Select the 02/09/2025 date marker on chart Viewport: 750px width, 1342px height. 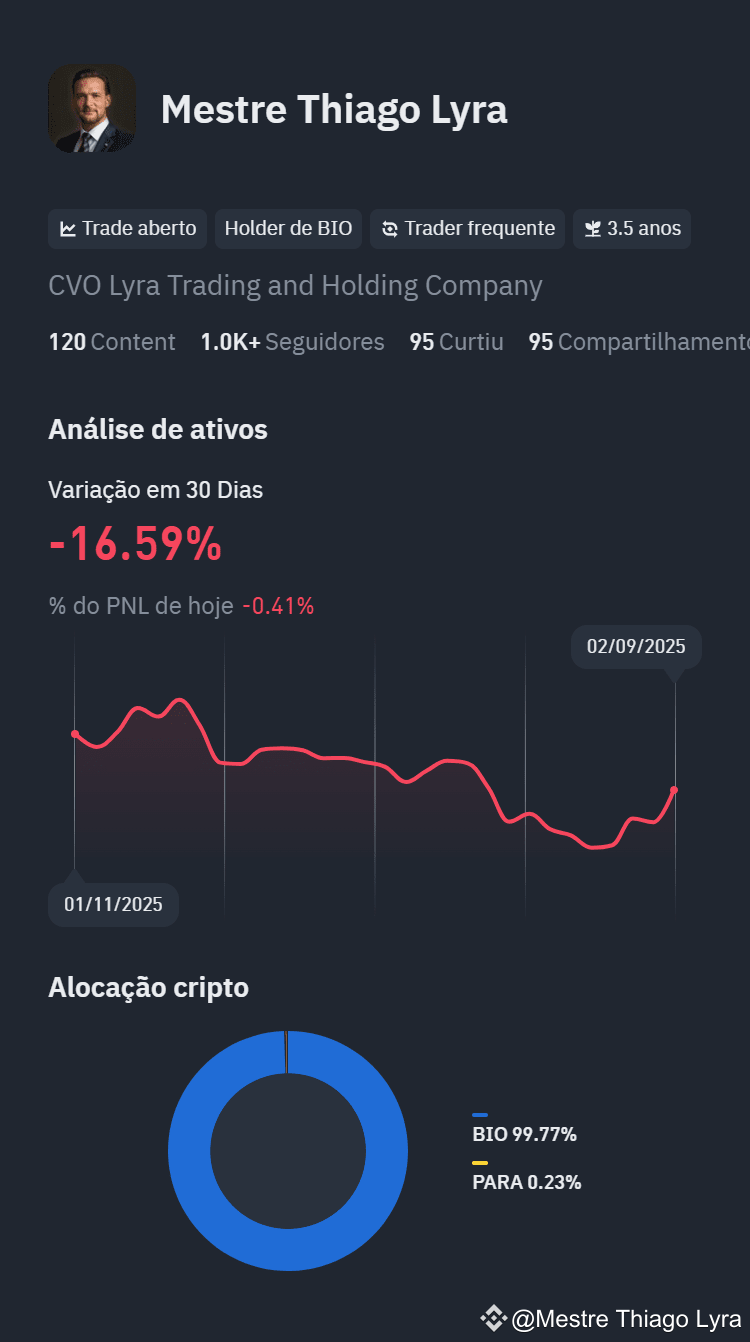(x=636, y=647)
